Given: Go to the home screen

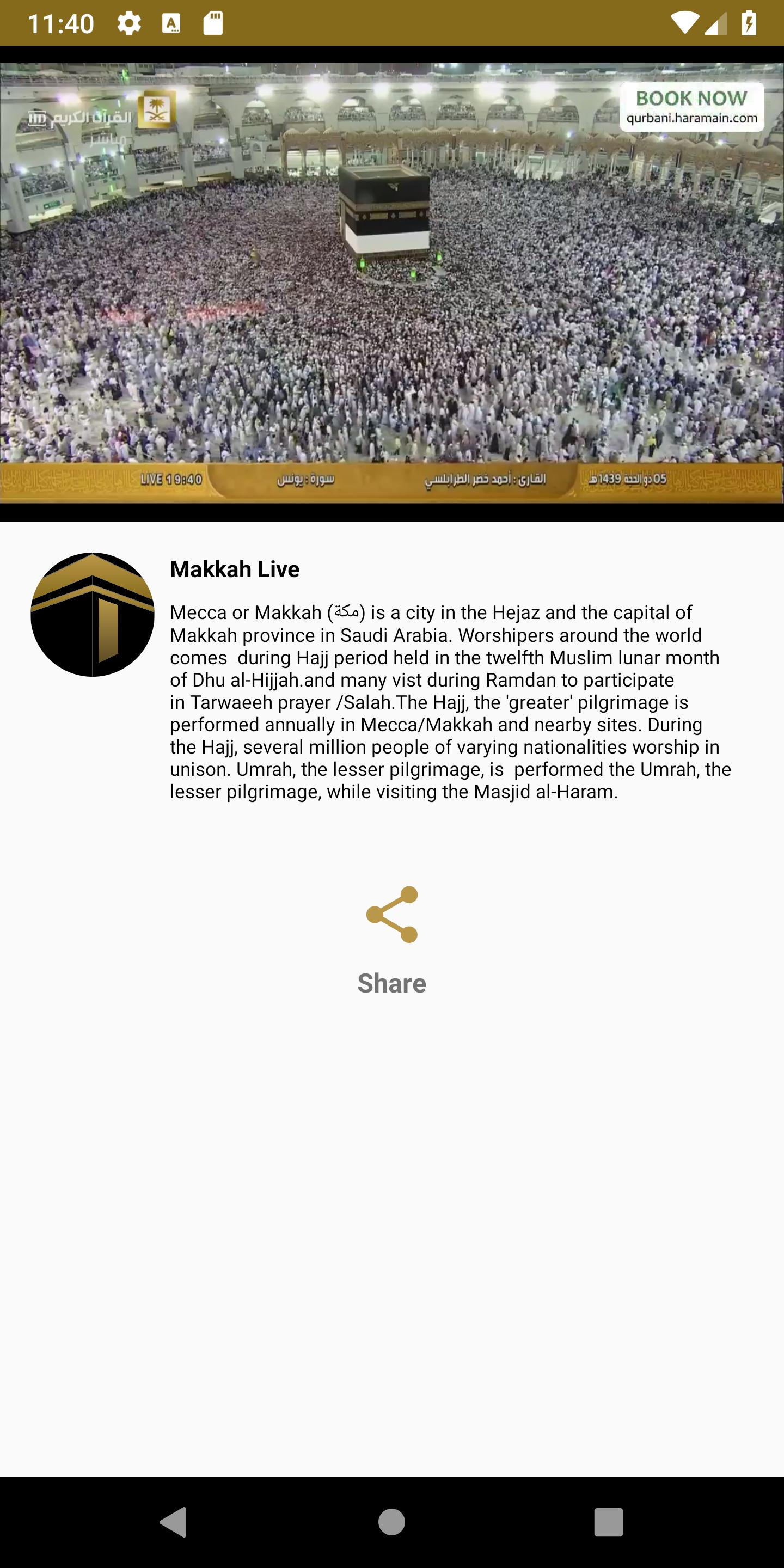Looking at the screenshot, I should click(391, 1522).
